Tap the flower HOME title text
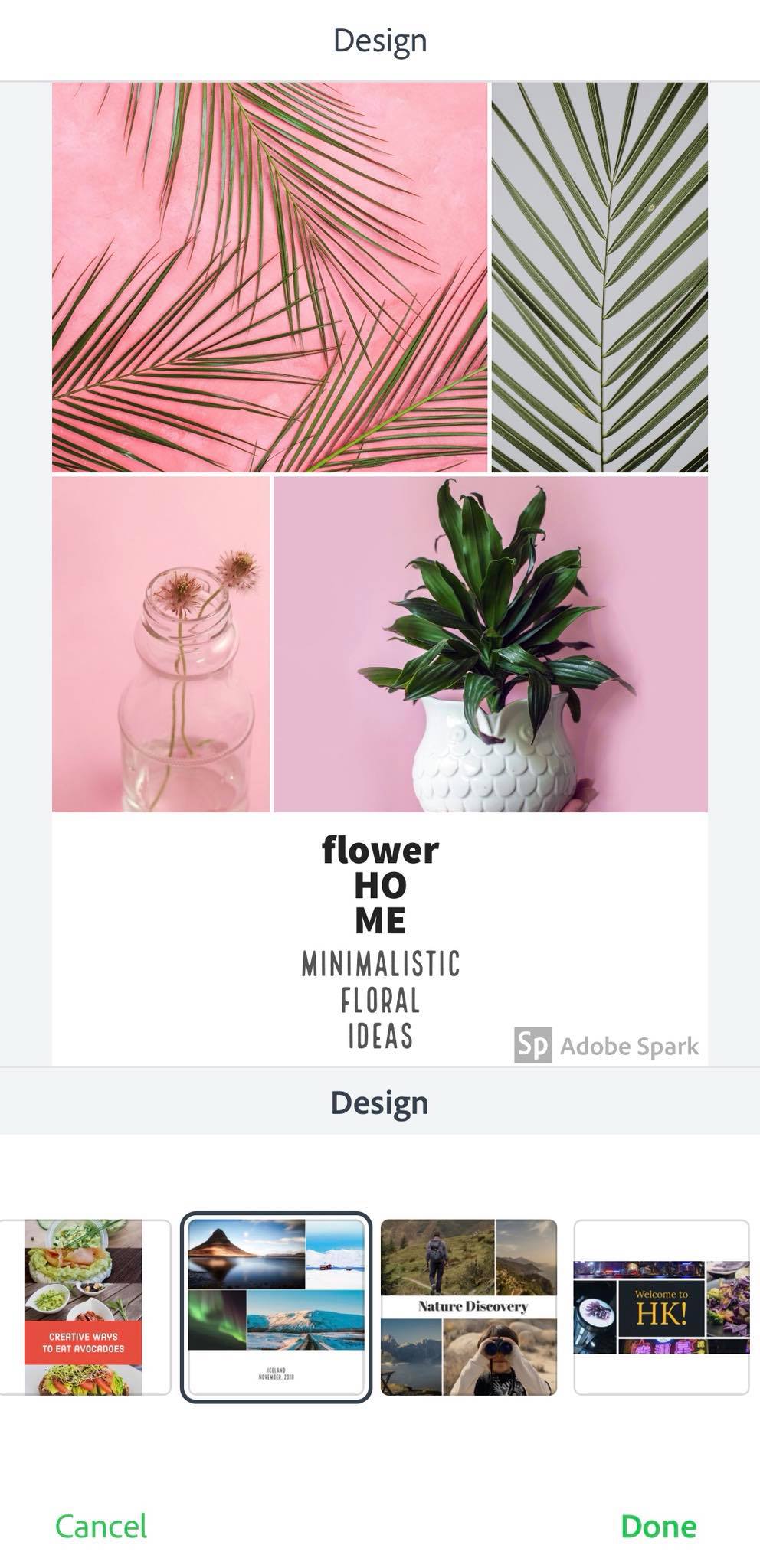Screen dimensions: 760x1568 click(380, 884)
